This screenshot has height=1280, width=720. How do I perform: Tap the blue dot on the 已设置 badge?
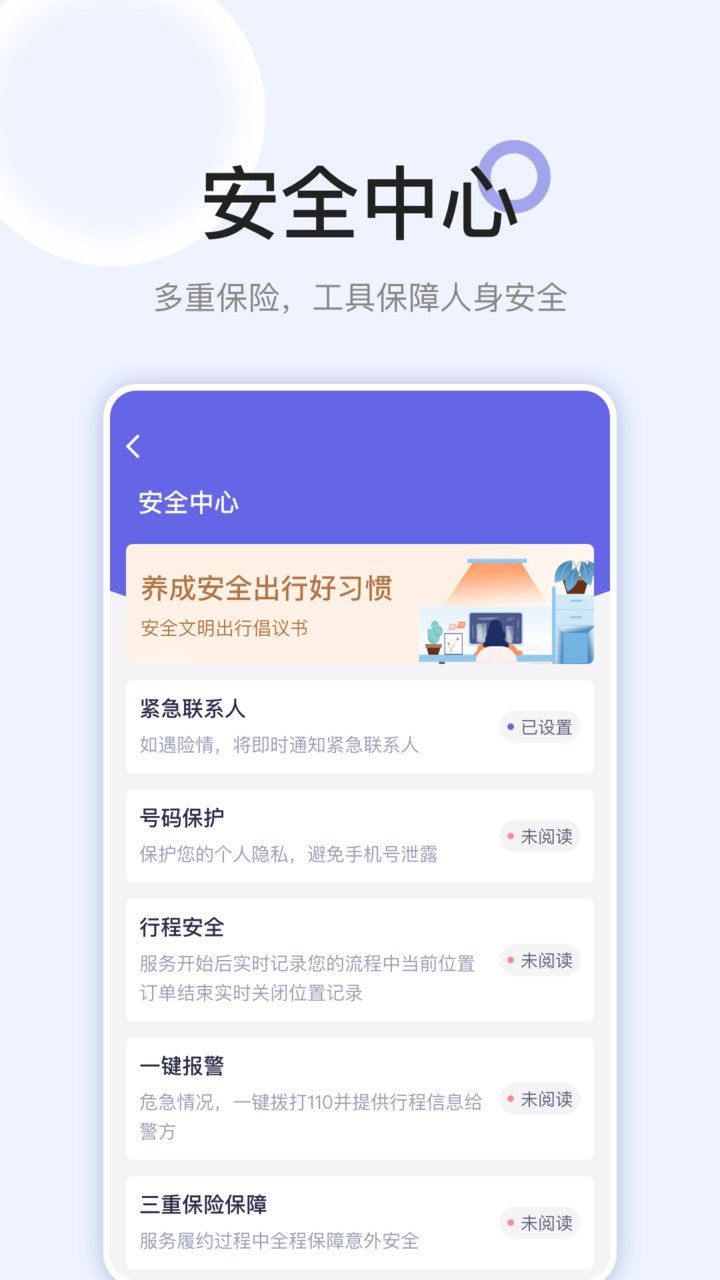(x=511, y=727)
